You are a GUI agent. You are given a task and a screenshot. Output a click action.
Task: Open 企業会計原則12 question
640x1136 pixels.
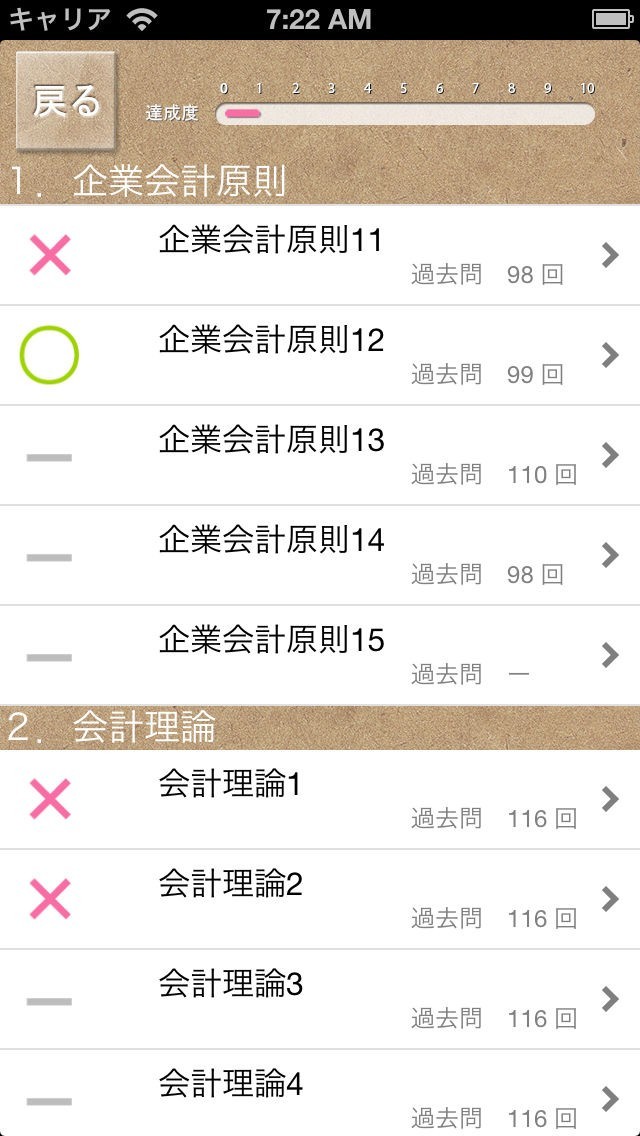click(x=320, y=356)
